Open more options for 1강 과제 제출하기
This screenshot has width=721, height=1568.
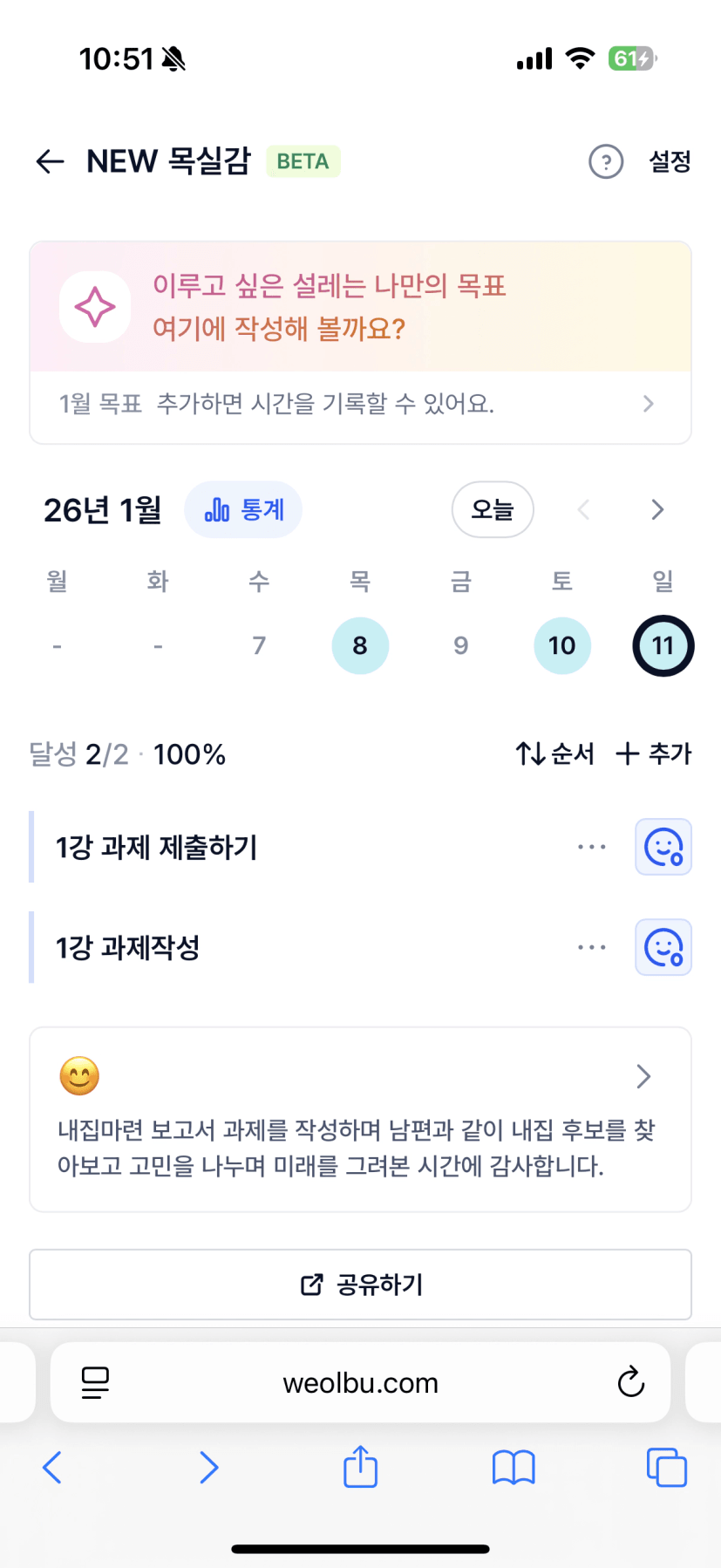[x=592, y=847]
